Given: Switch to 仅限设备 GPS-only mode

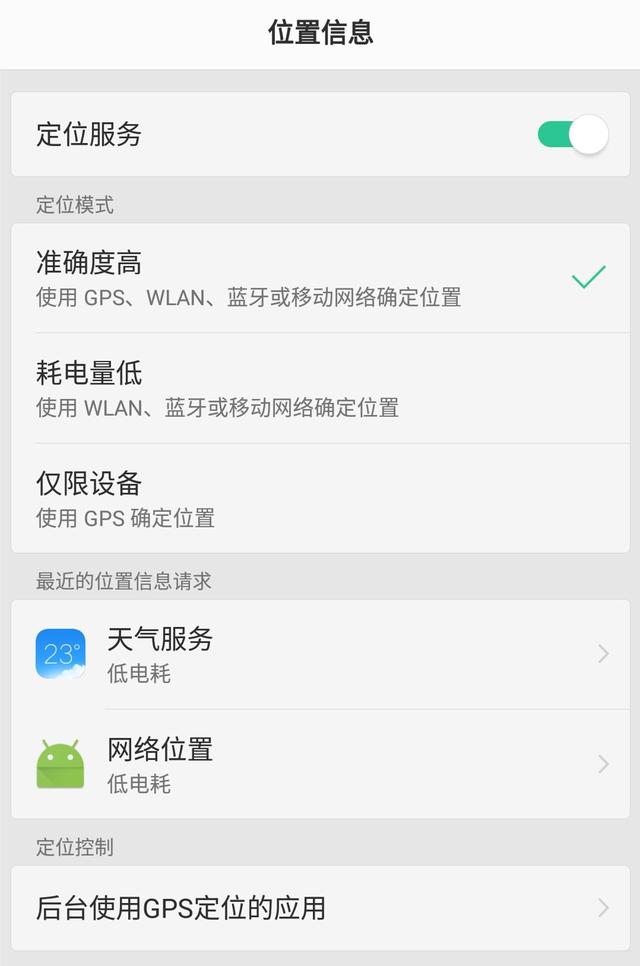Looking at the screenshot, I should (x=320, y=498).
